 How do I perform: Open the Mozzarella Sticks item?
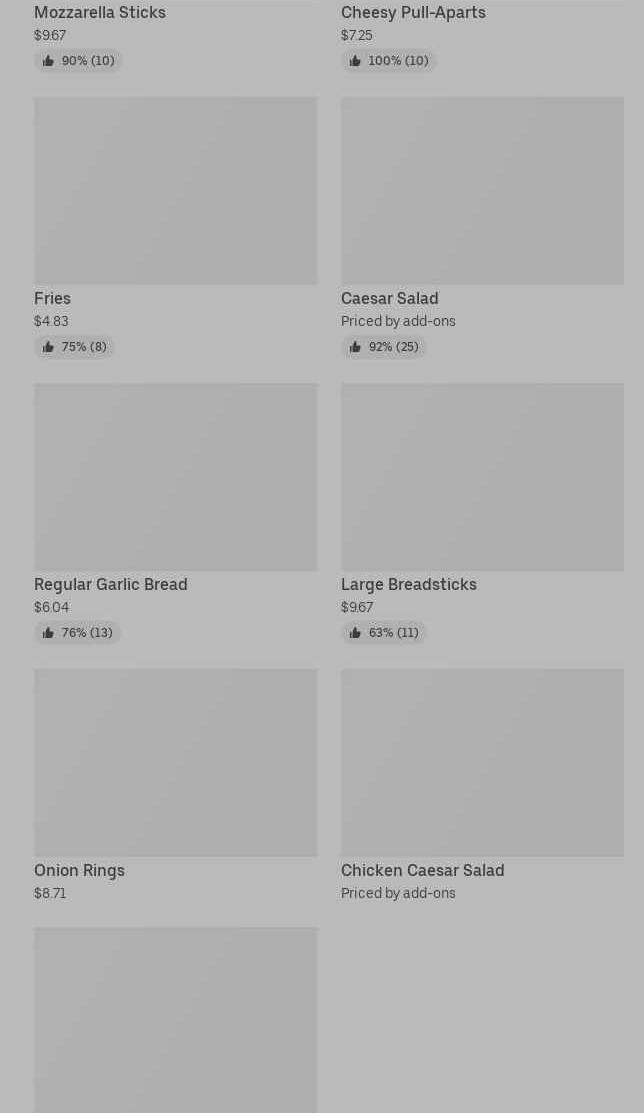click(x=100, y=13)
